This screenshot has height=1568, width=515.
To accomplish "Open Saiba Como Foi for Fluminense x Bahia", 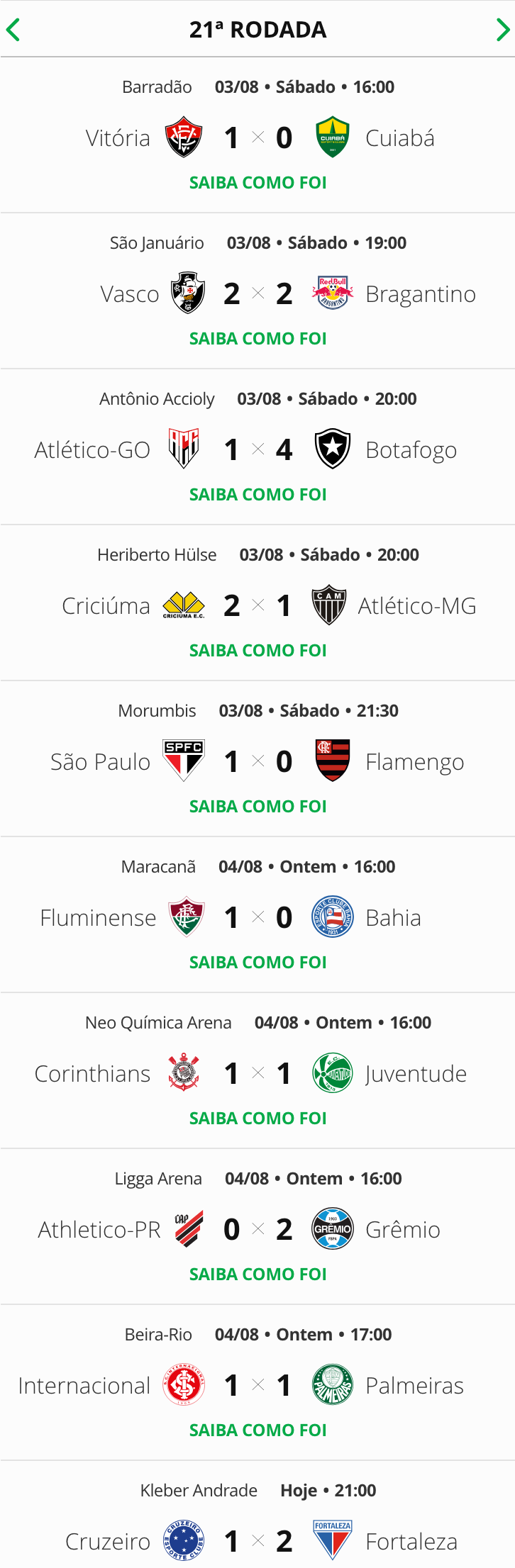I will point(257,963).
